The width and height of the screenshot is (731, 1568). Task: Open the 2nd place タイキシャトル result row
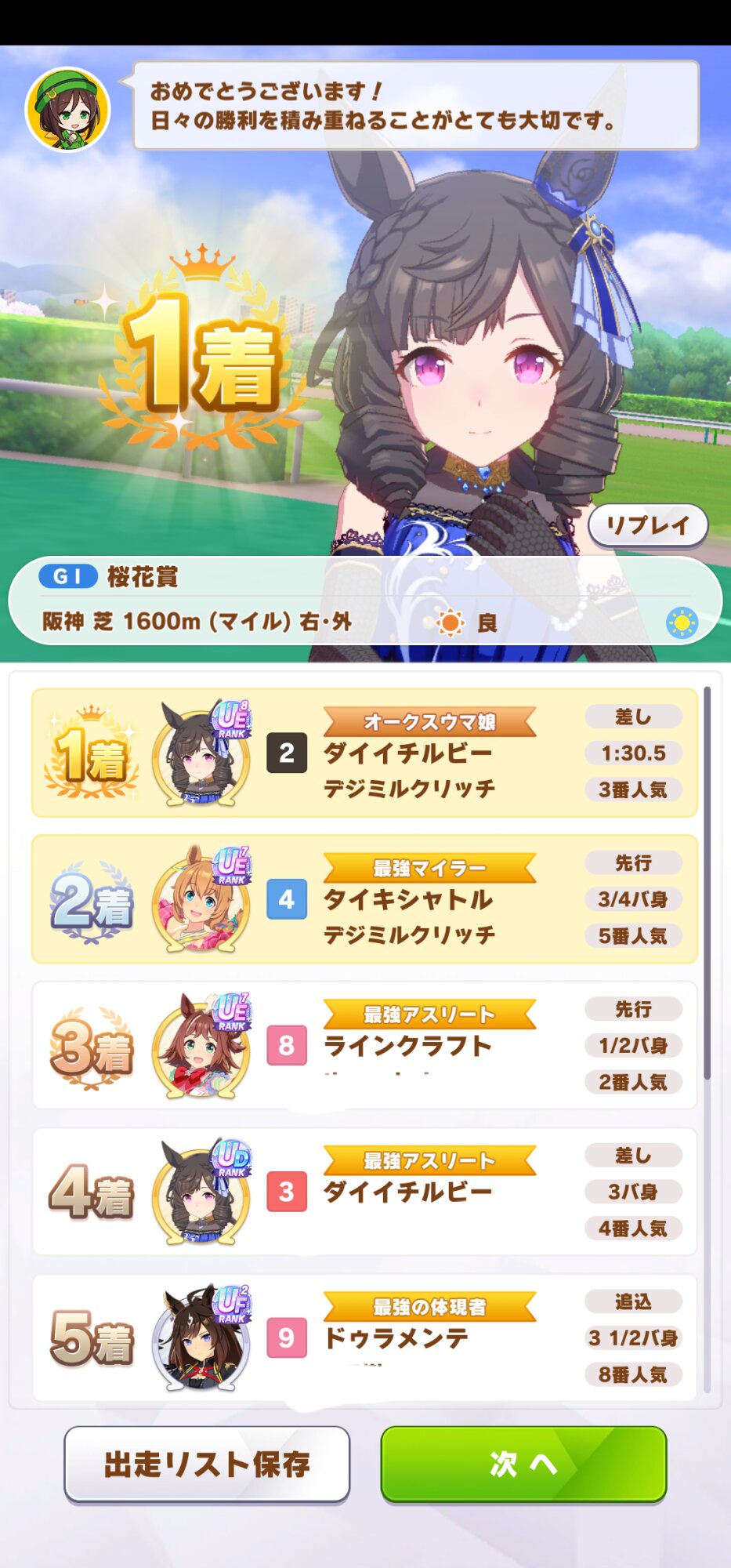coord(364,899)
